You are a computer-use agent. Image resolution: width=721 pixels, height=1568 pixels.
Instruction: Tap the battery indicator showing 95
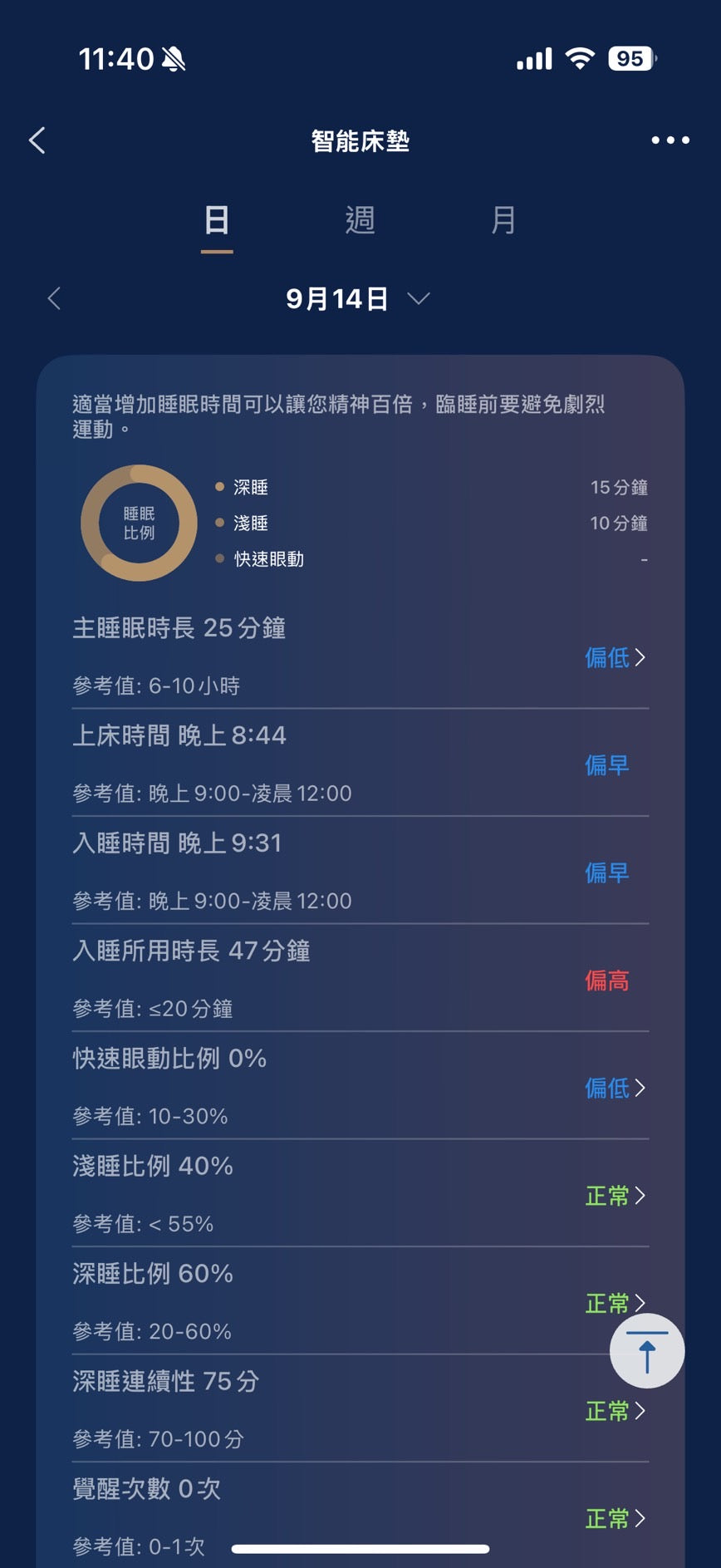click(x=630, y=58)
